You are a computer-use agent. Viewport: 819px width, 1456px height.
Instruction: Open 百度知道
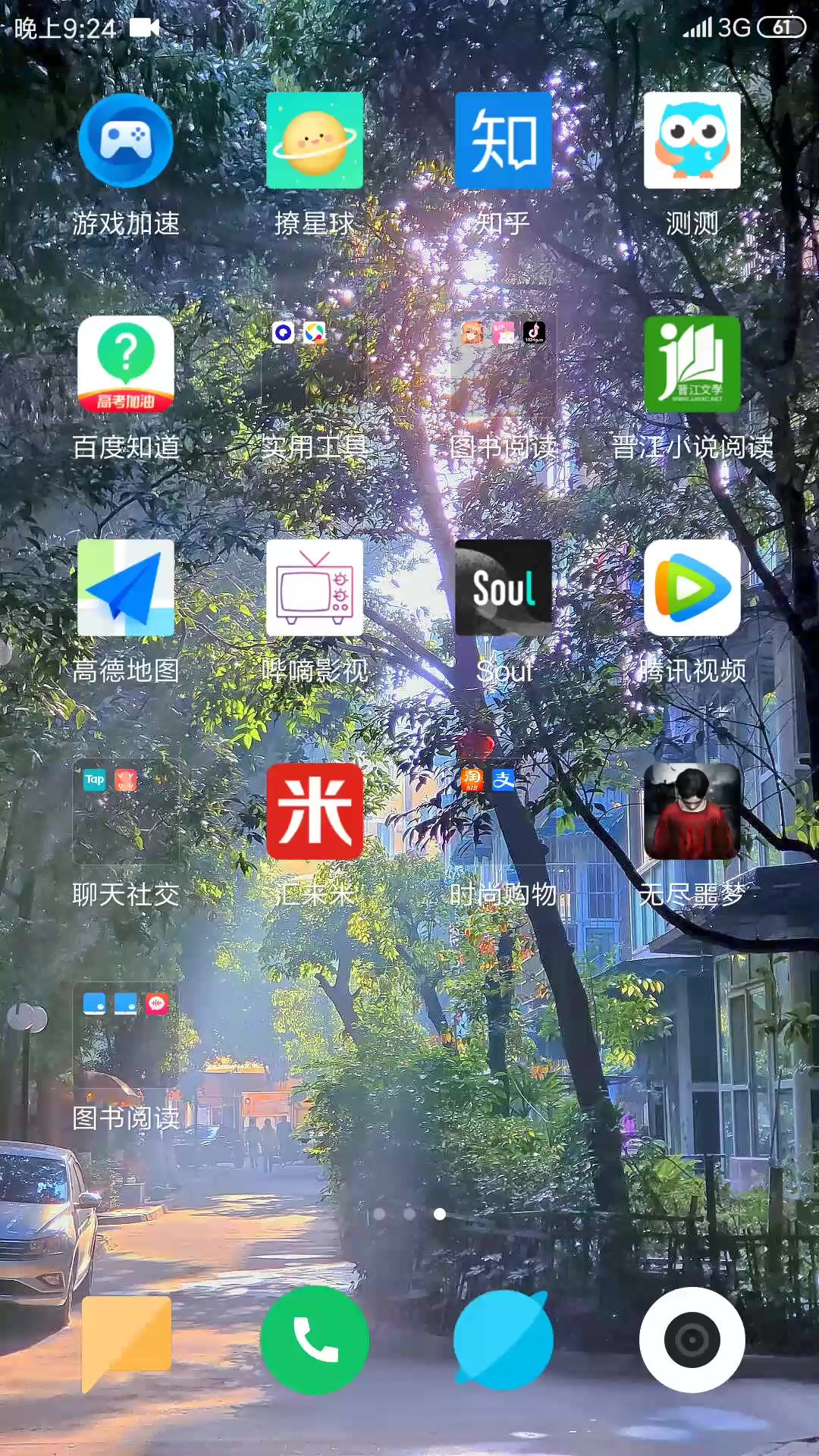tap(126, 365)
